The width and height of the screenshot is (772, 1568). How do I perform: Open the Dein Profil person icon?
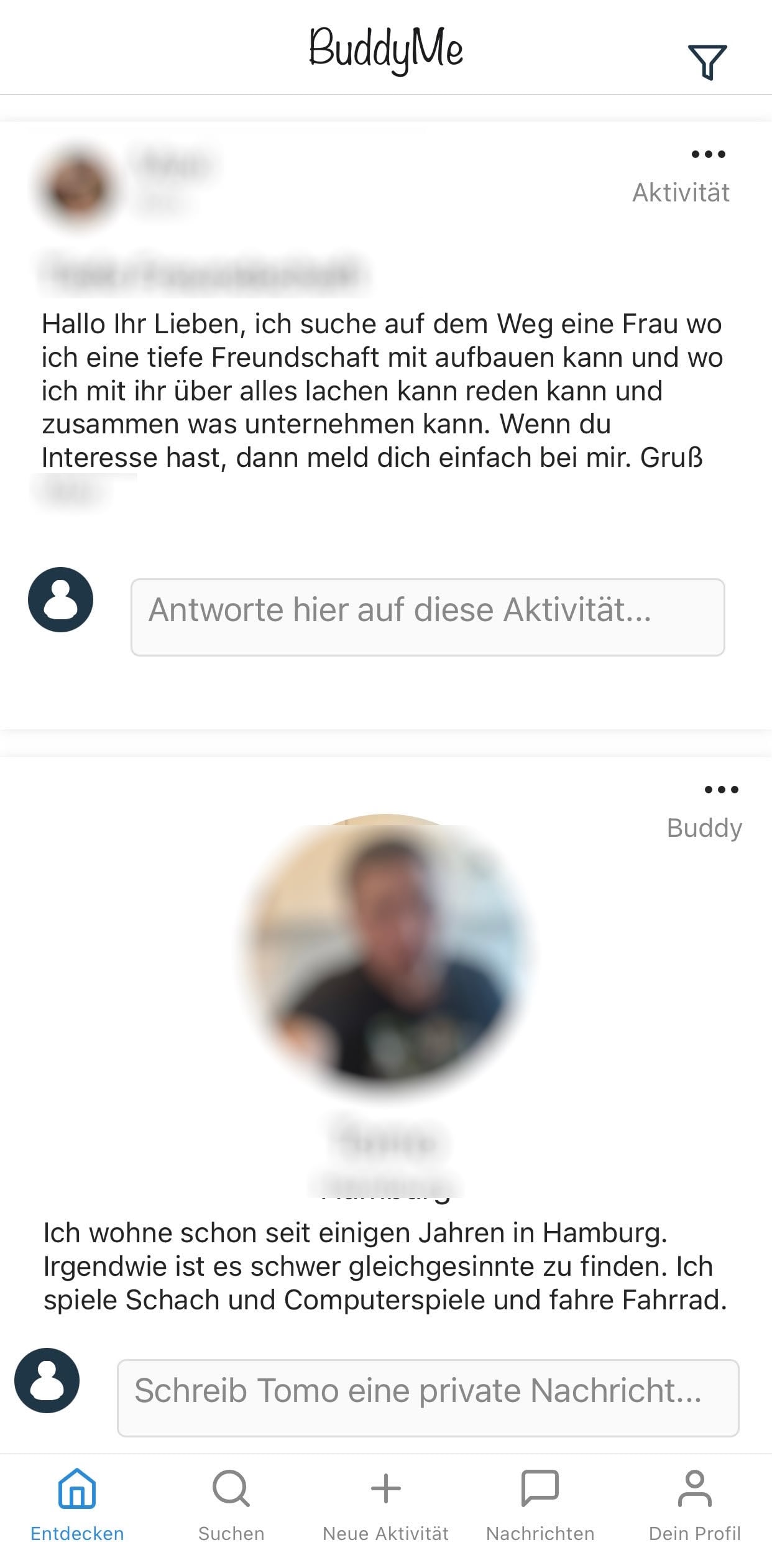(x=694, y=1488)
